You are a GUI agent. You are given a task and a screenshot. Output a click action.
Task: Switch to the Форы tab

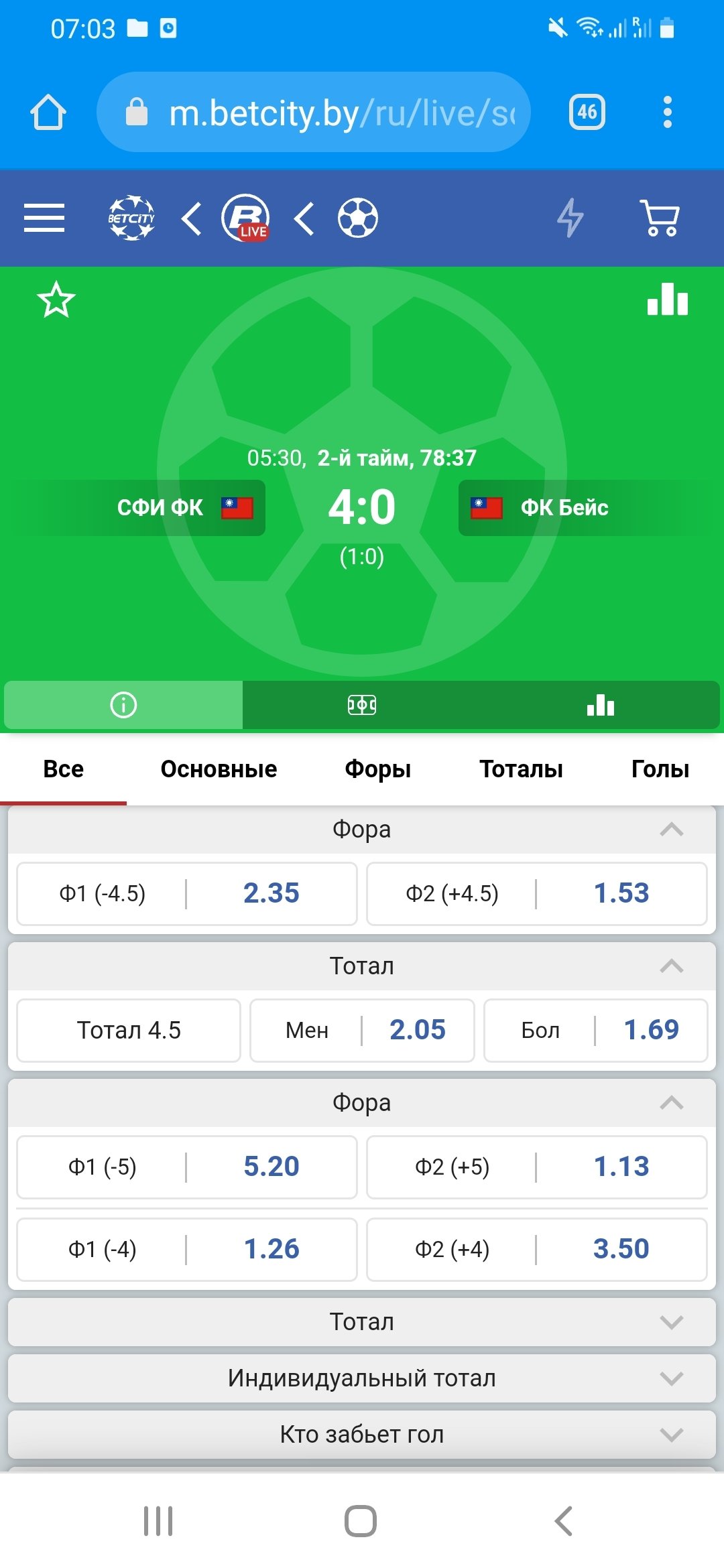377,769
